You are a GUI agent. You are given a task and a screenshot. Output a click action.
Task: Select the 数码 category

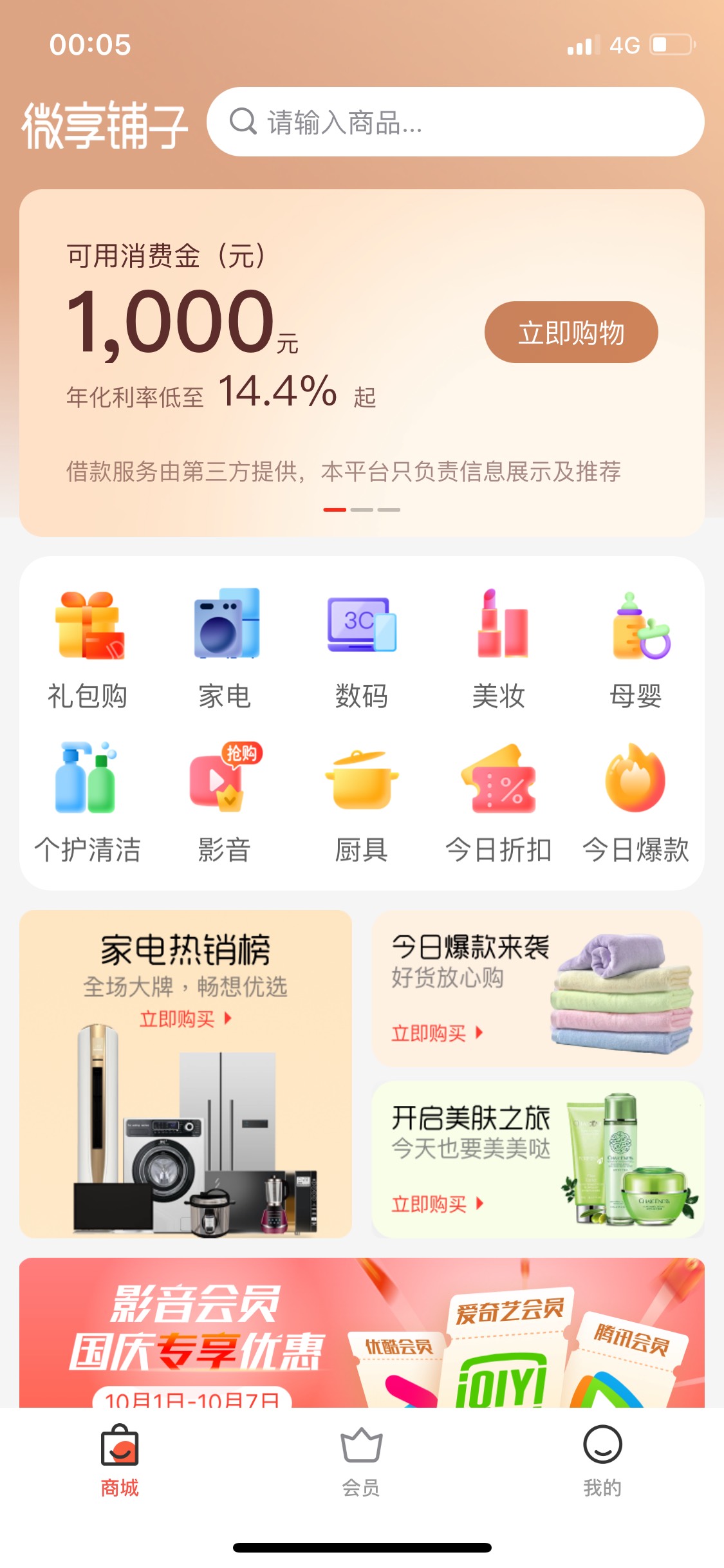click(362, 649)
